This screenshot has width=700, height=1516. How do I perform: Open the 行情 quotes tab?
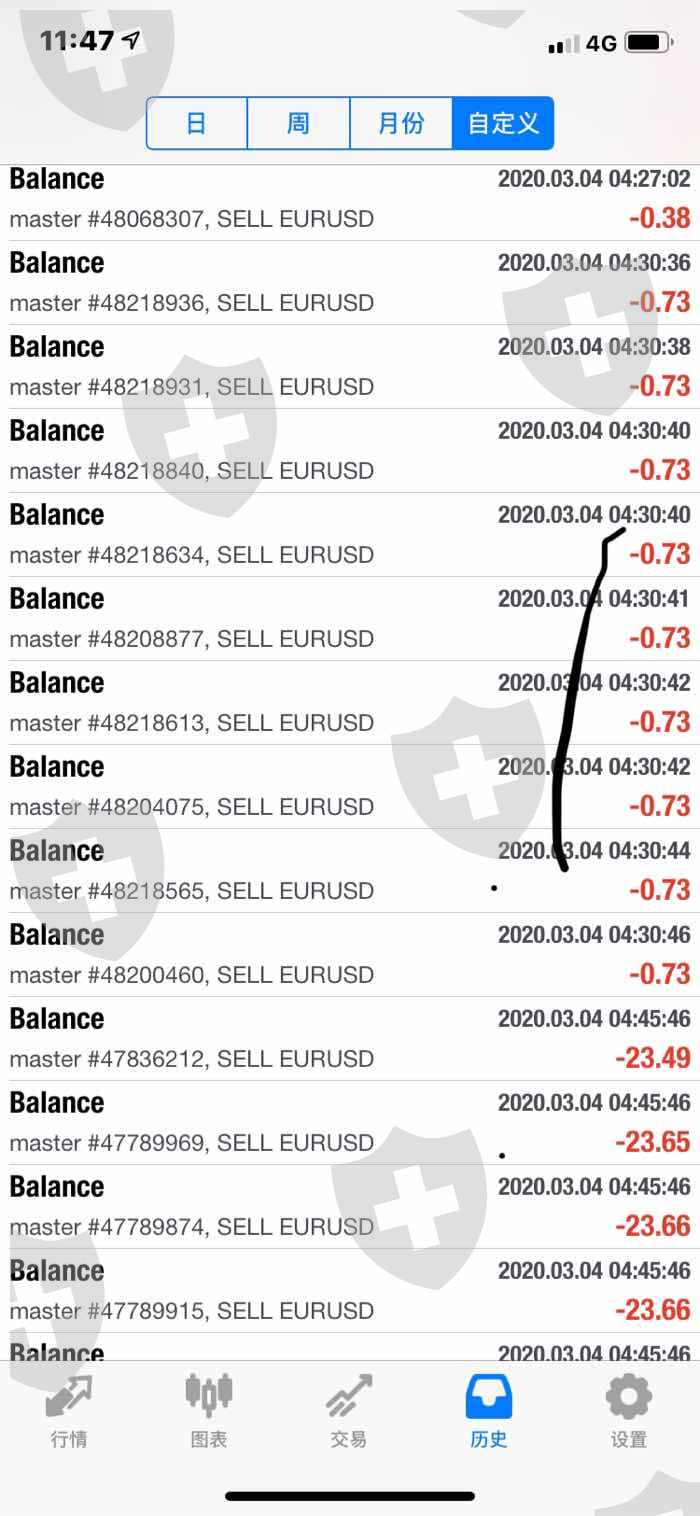(x=69, y=1411)
